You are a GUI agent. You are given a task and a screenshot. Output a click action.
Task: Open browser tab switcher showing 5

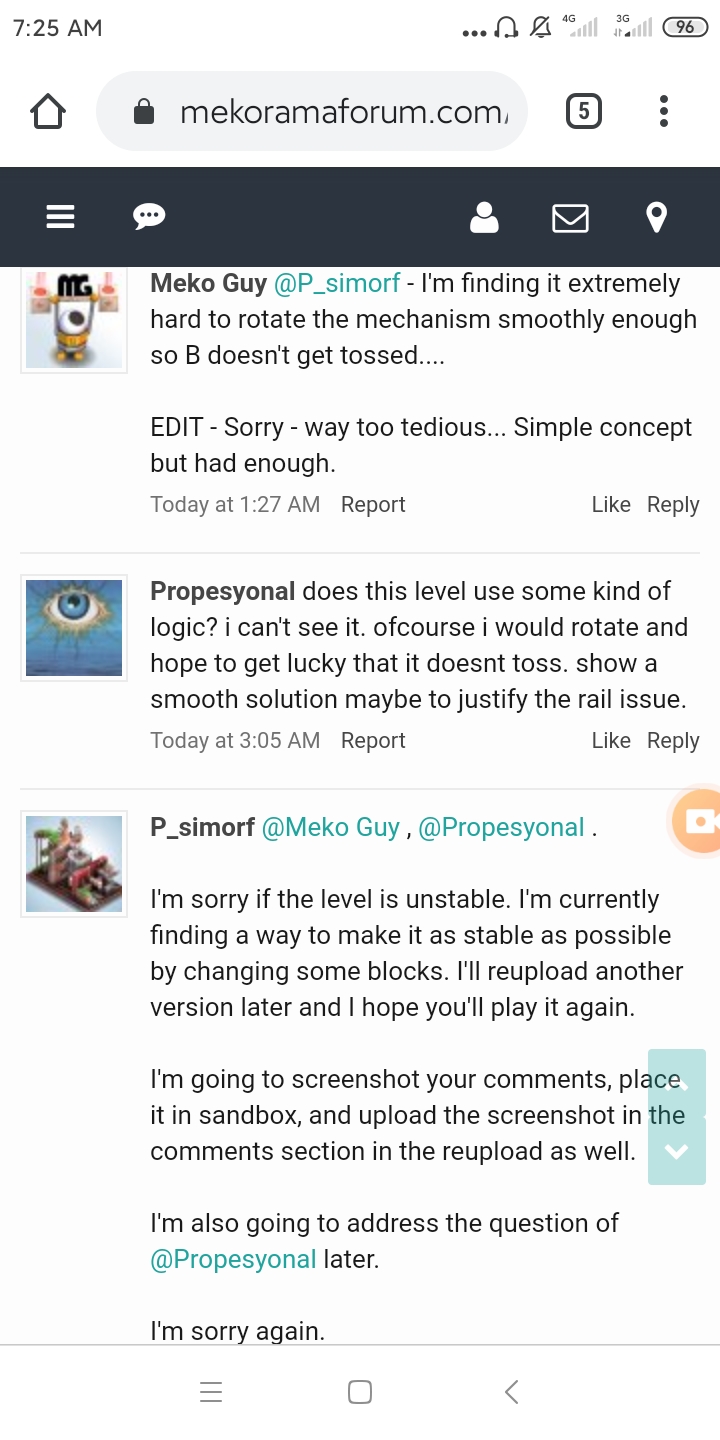[584, 111]
